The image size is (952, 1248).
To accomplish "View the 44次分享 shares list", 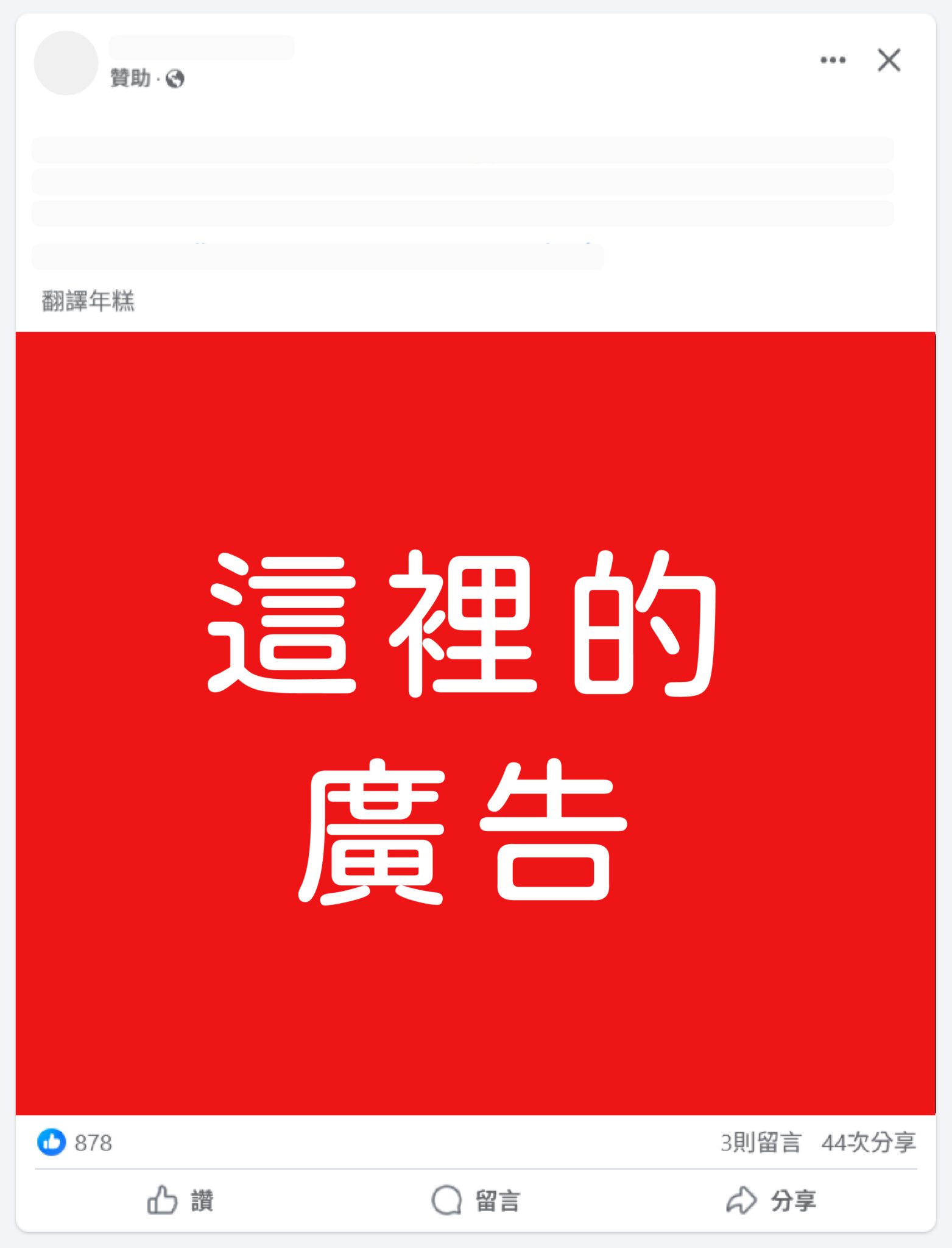I will [x=868, y=1142].
